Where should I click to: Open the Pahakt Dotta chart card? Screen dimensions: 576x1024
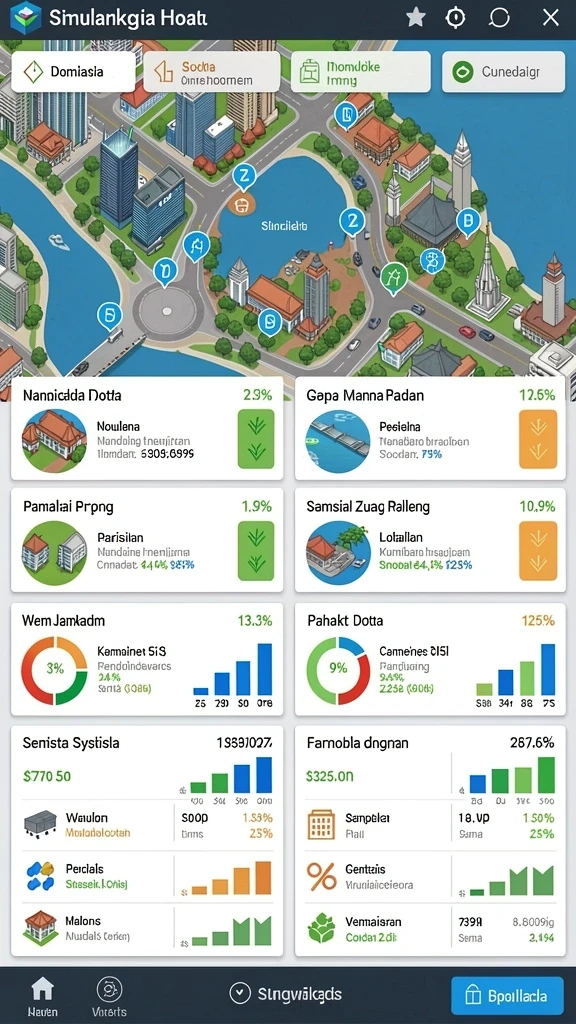430,659
